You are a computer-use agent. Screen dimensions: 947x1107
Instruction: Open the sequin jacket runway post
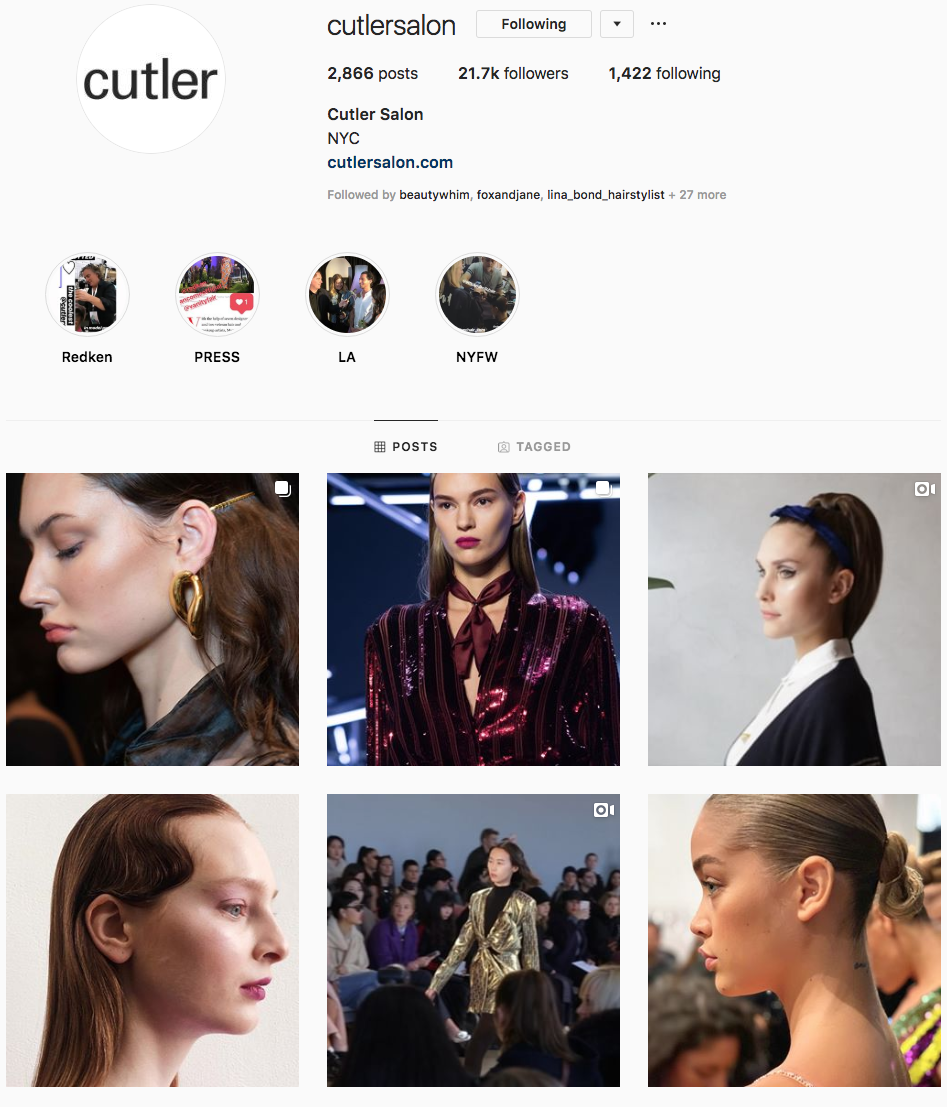click(473, 619)
